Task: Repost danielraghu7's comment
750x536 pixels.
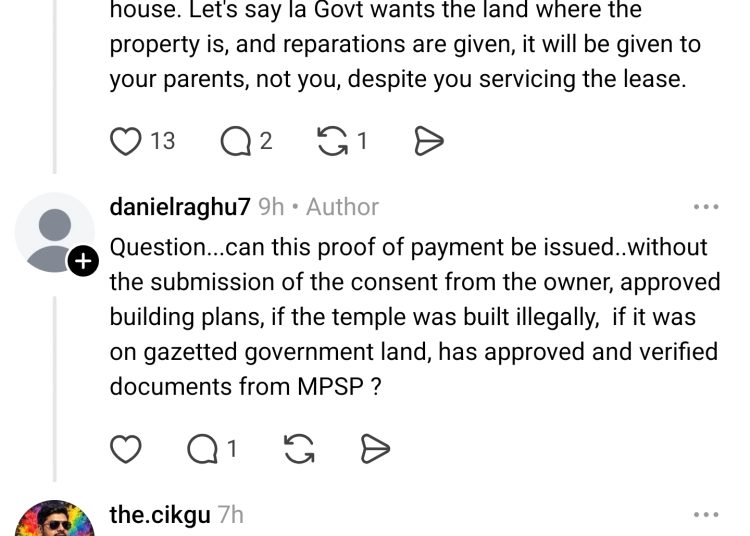Action: click(299, 450)
